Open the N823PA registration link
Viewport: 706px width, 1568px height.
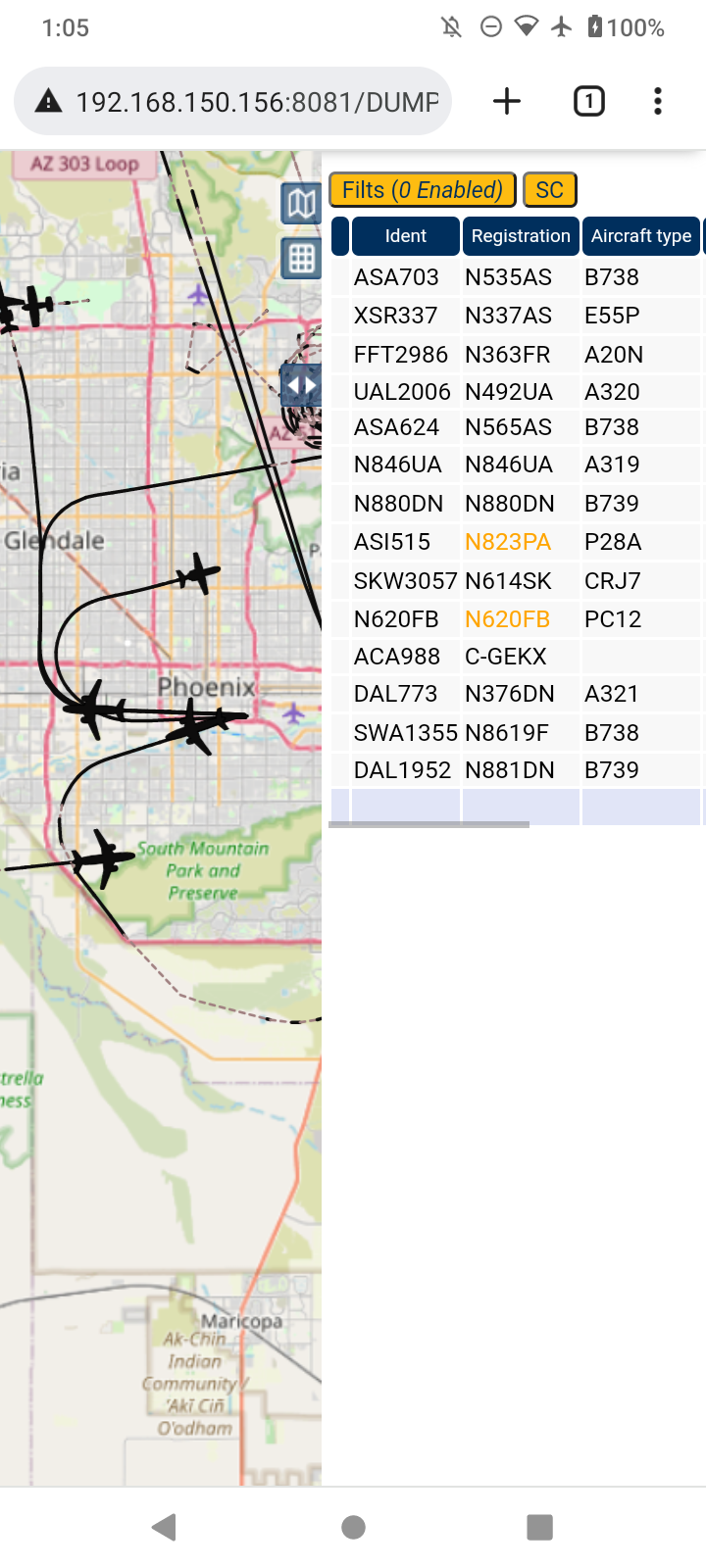(508, 542)
